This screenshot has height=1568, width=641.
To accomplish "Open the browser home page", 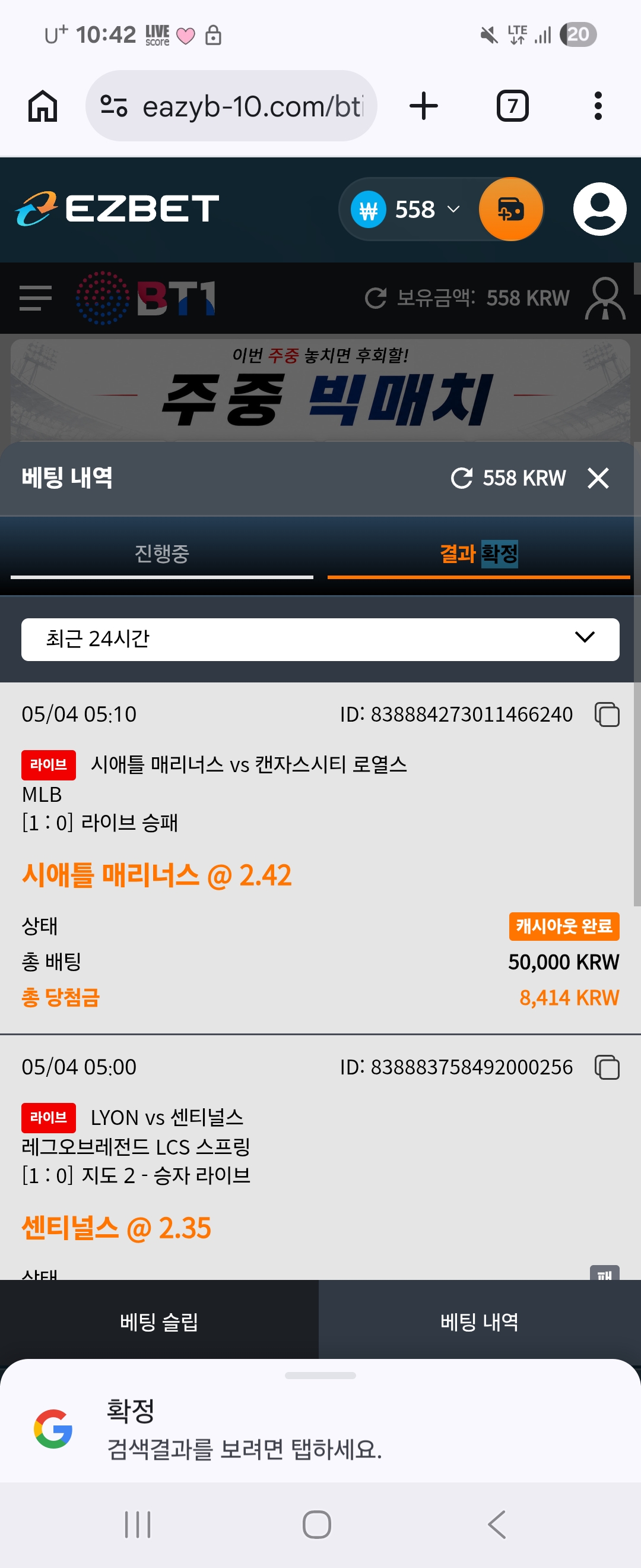I will click(43, 106).
